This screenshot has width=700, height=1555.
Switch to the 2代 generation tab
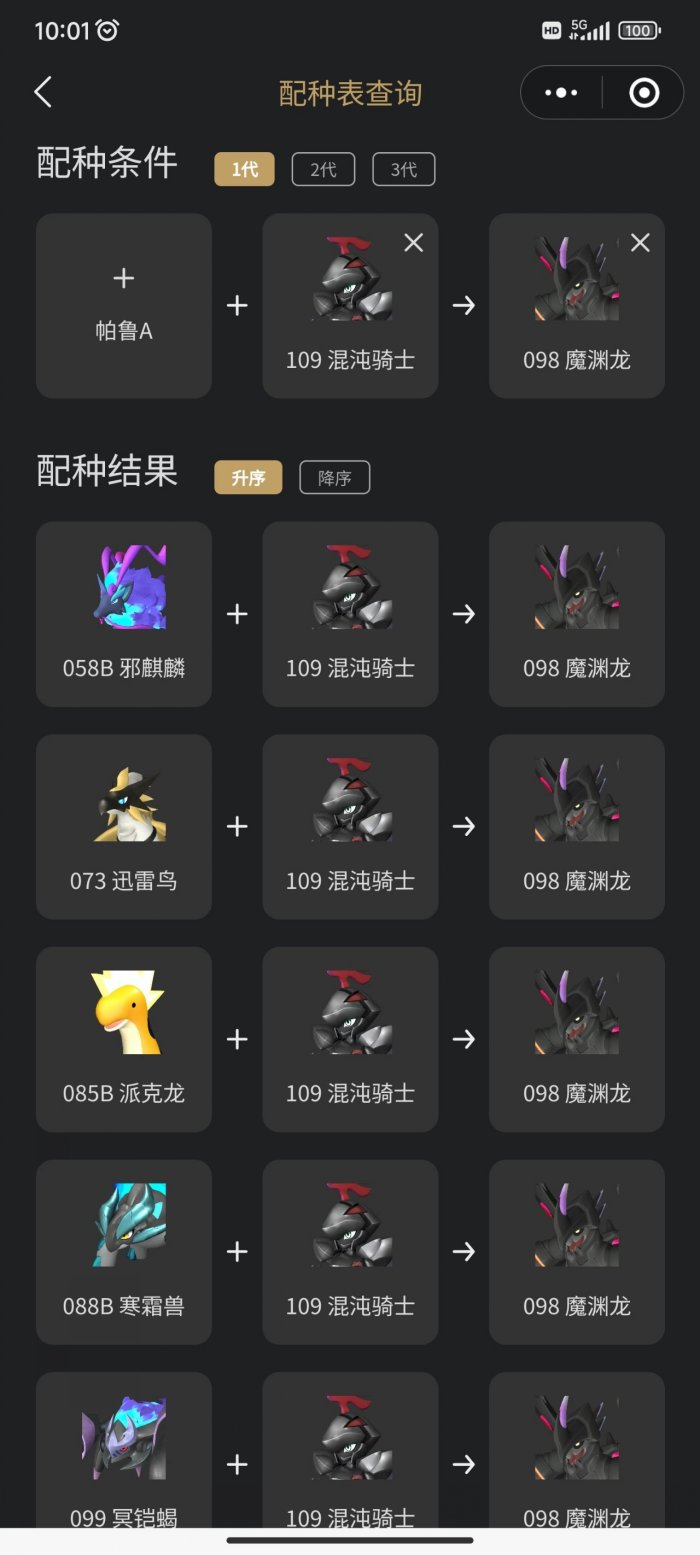point(323,169)
